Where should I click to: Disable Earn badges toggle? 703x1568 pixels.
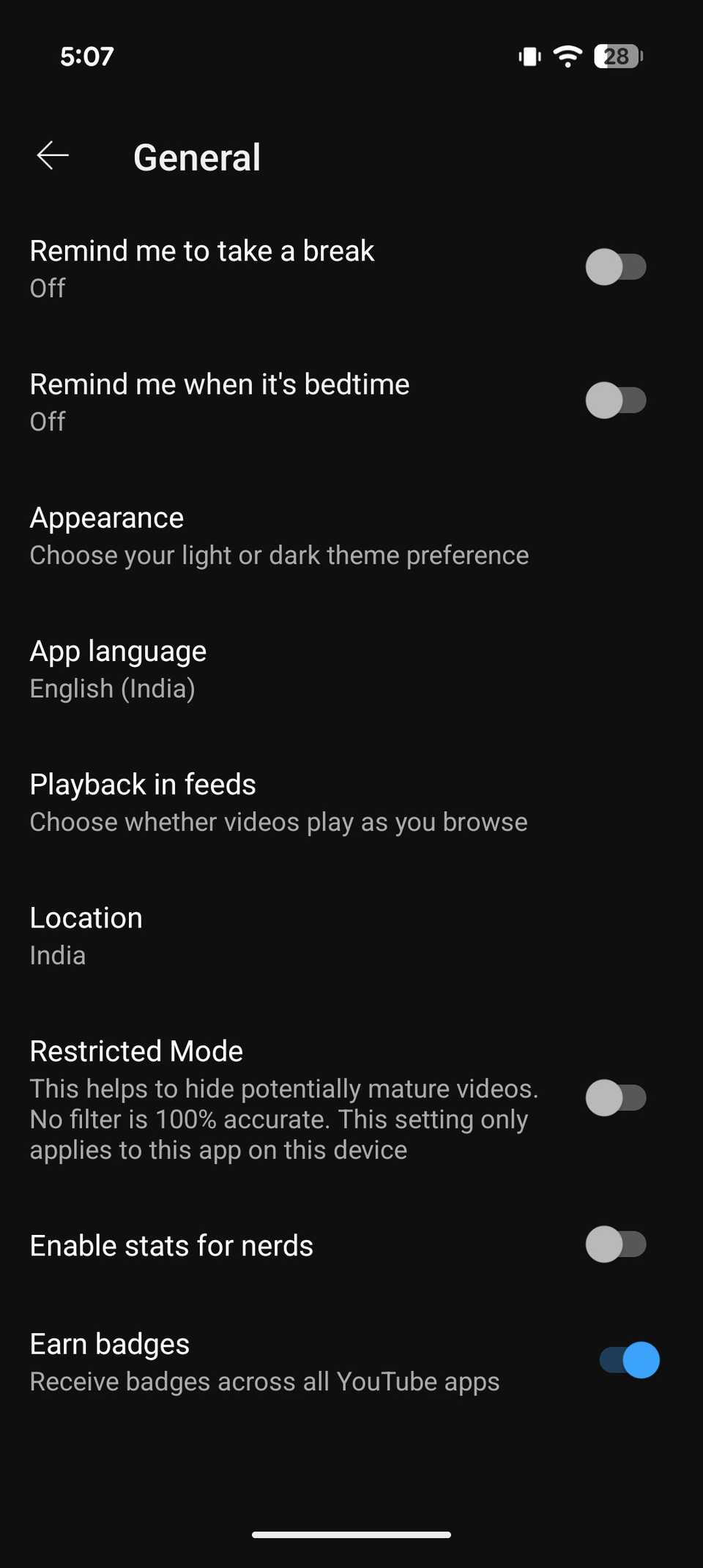pyautogui.click(x=628, y=1360)
